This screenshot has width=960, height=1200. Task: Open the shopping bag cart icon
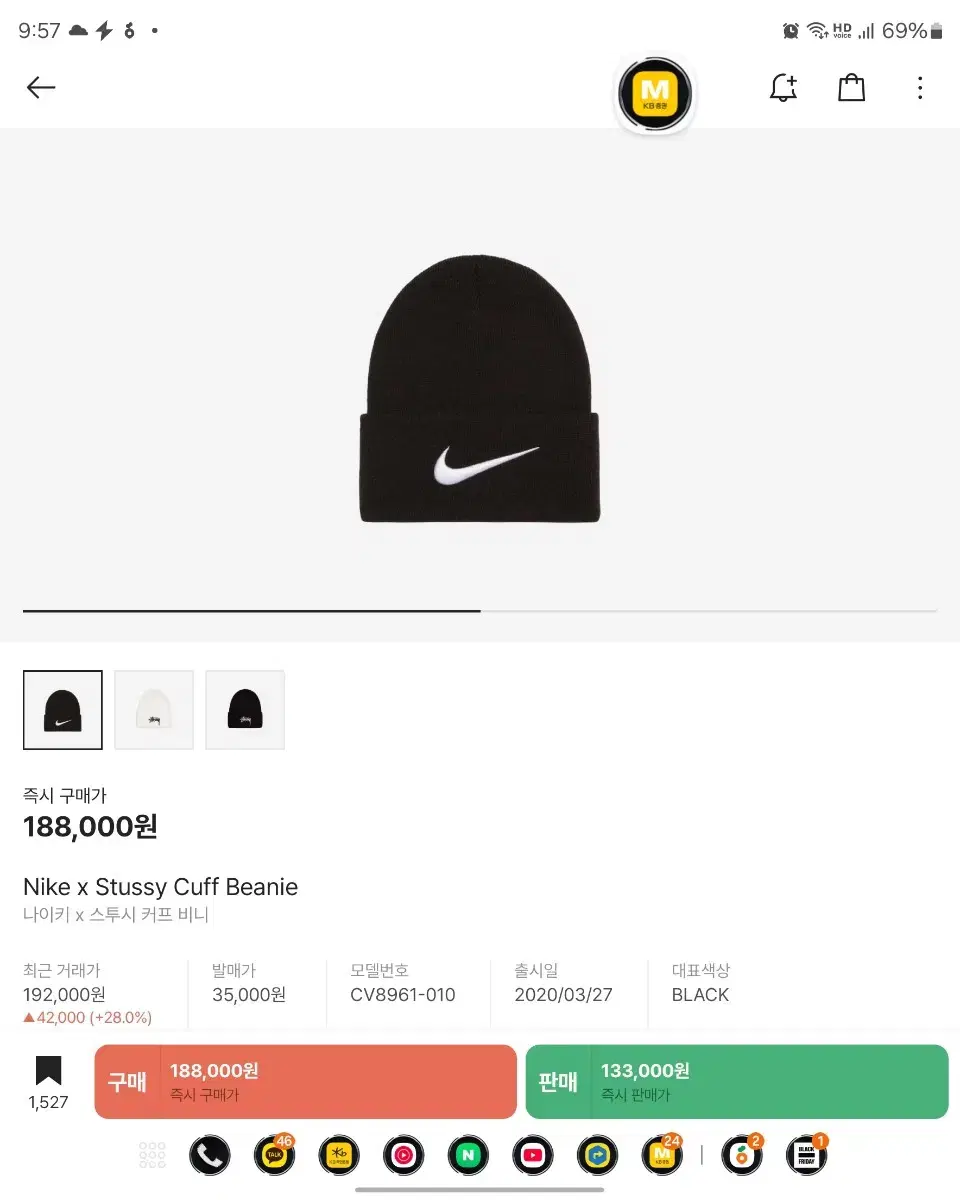851,87
